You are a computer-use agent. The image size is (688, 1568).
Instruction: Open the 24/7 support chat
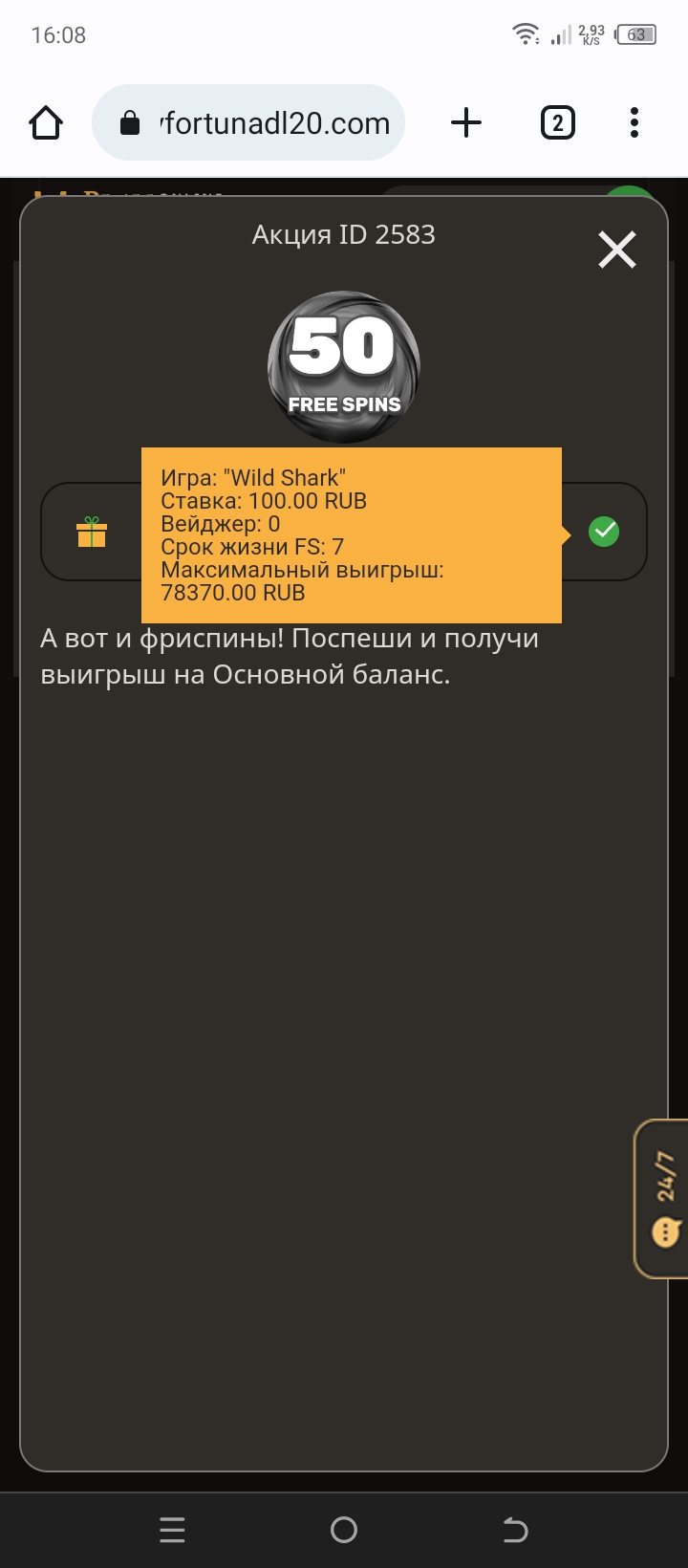coord(663,1199)
